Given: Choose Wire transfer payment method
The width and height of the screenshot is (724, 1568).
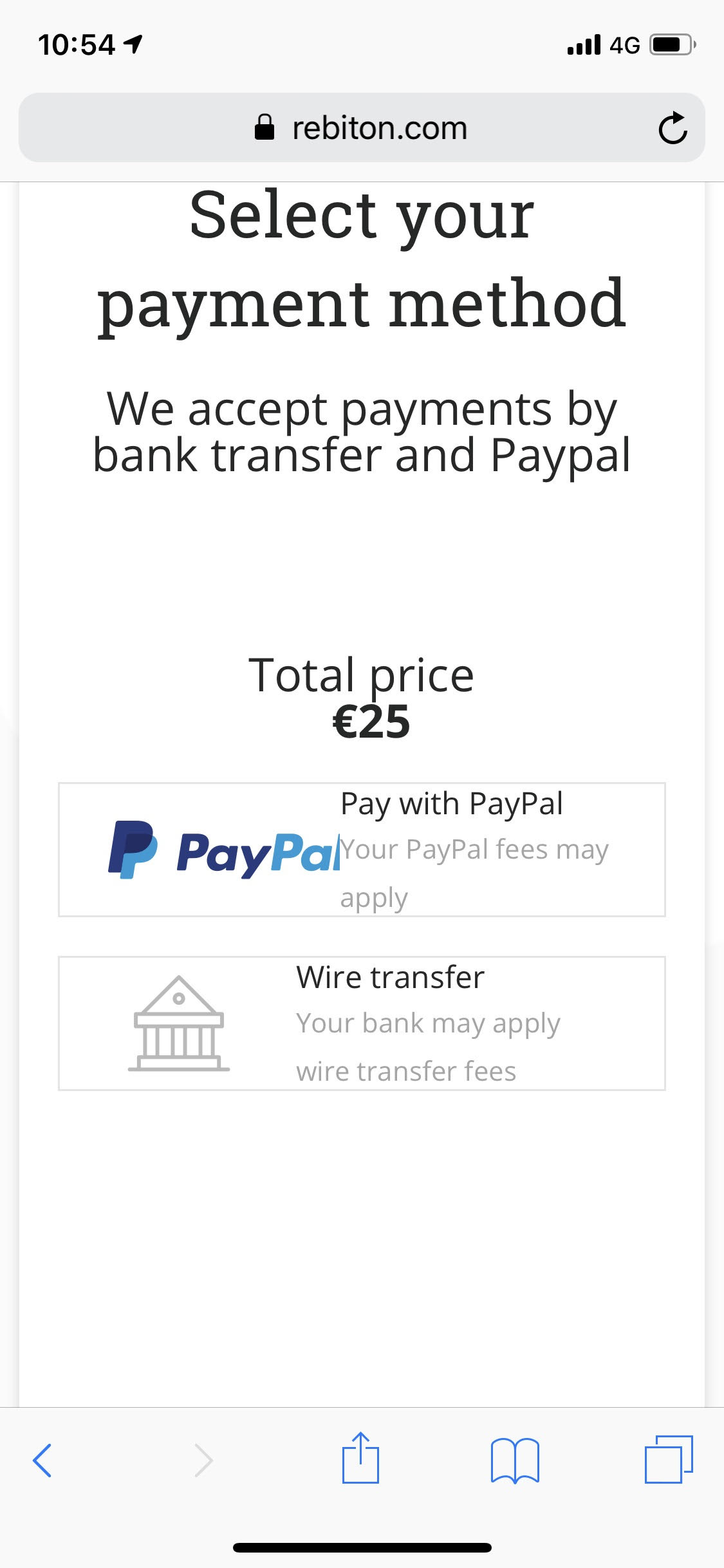Looking at the screenshot, I should [362, 1023].
